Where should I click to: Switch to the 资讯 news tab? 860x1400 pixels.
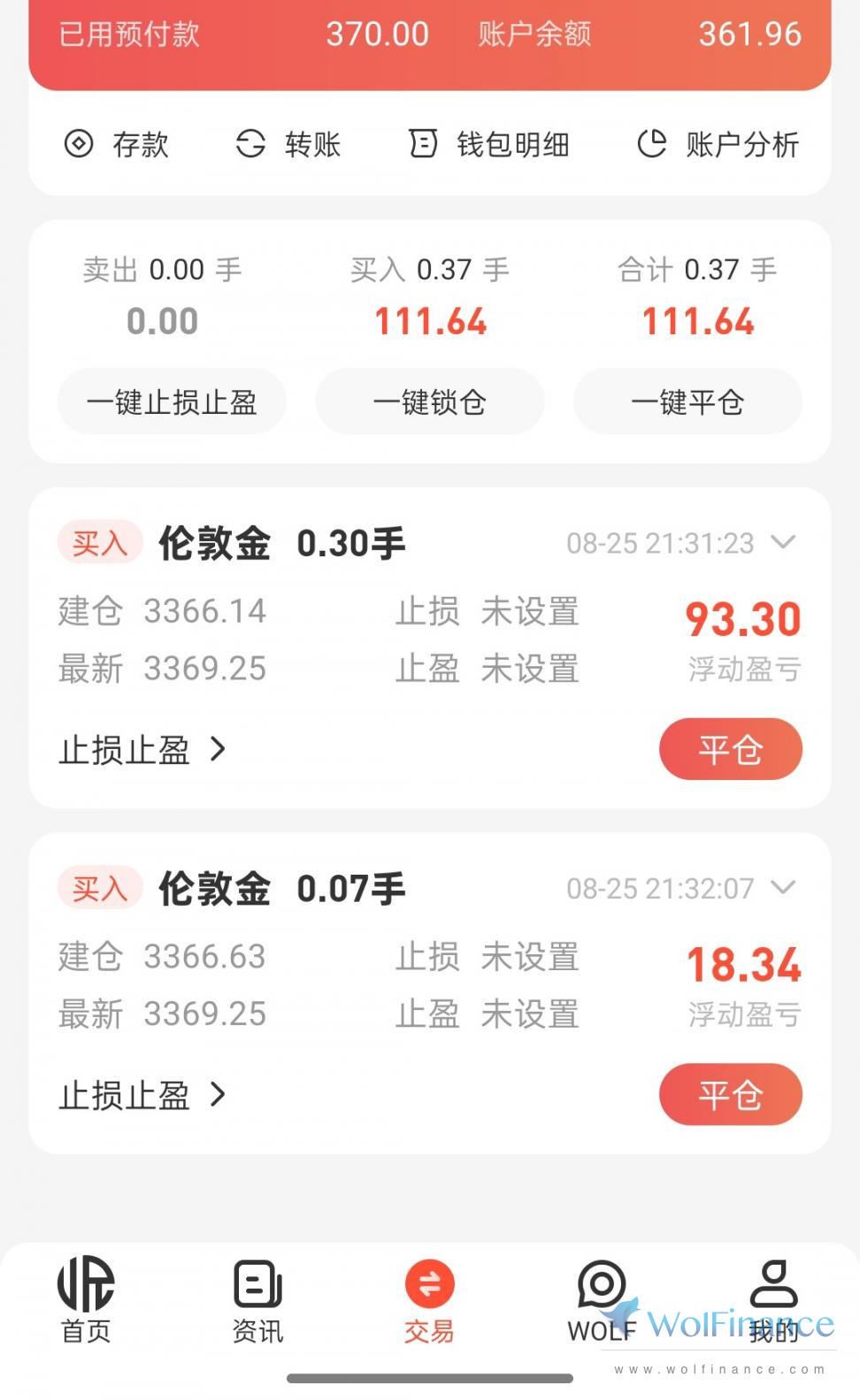[x=257, y=1300]
